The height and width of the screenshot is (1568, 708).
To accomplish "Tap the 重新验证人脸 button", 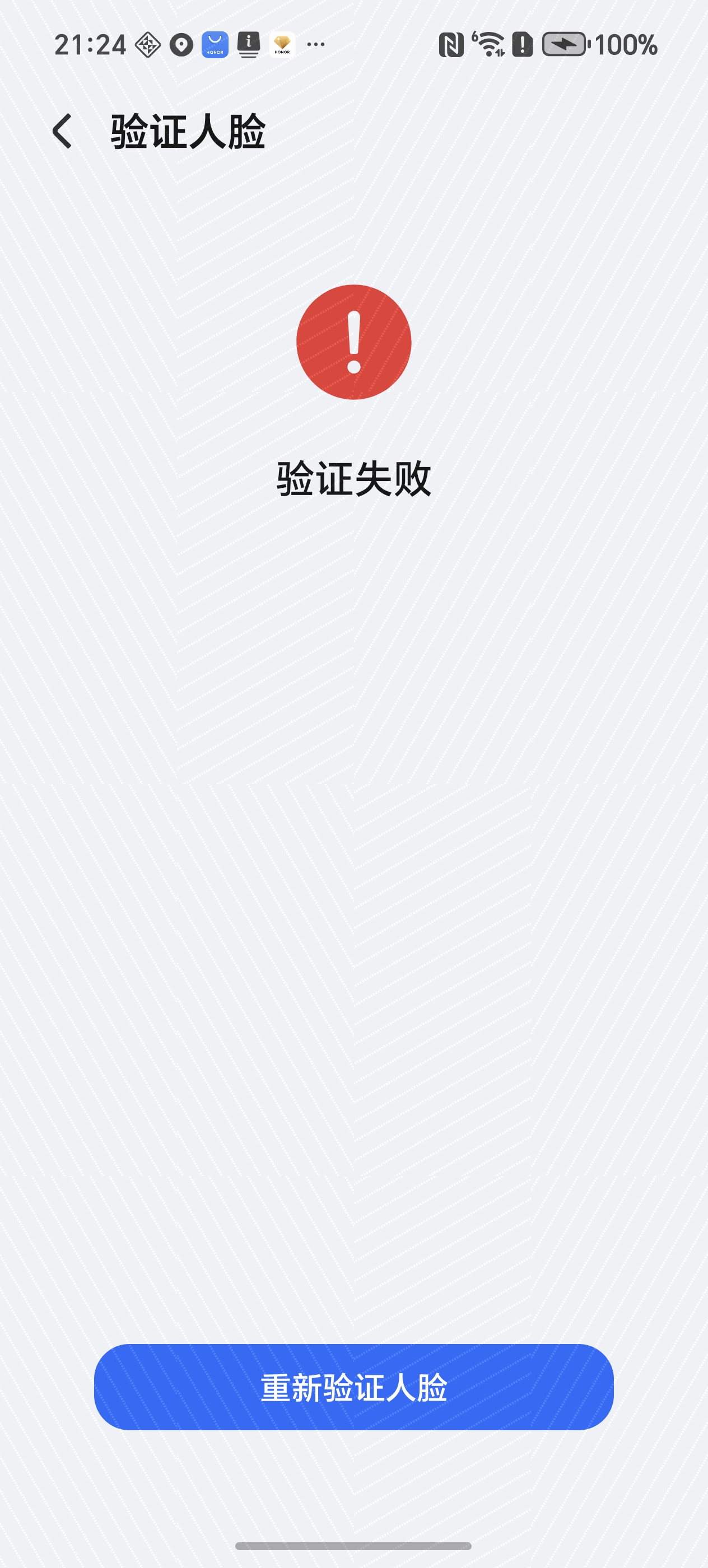I will (353, 1388).
